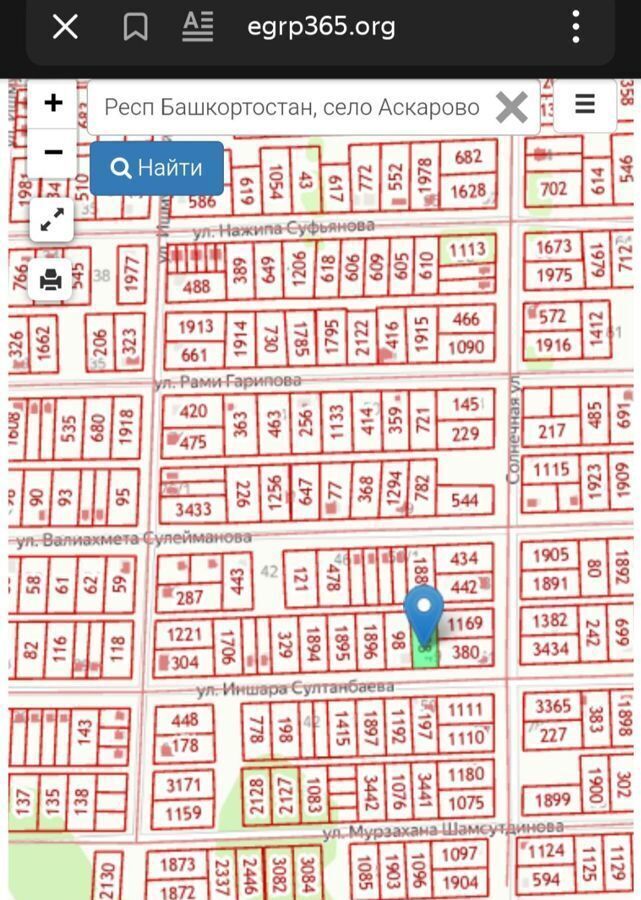Expand map to fullscreen
Image resolution: width=641 pixels, height=900 pixels.
[x=52, y=220]
